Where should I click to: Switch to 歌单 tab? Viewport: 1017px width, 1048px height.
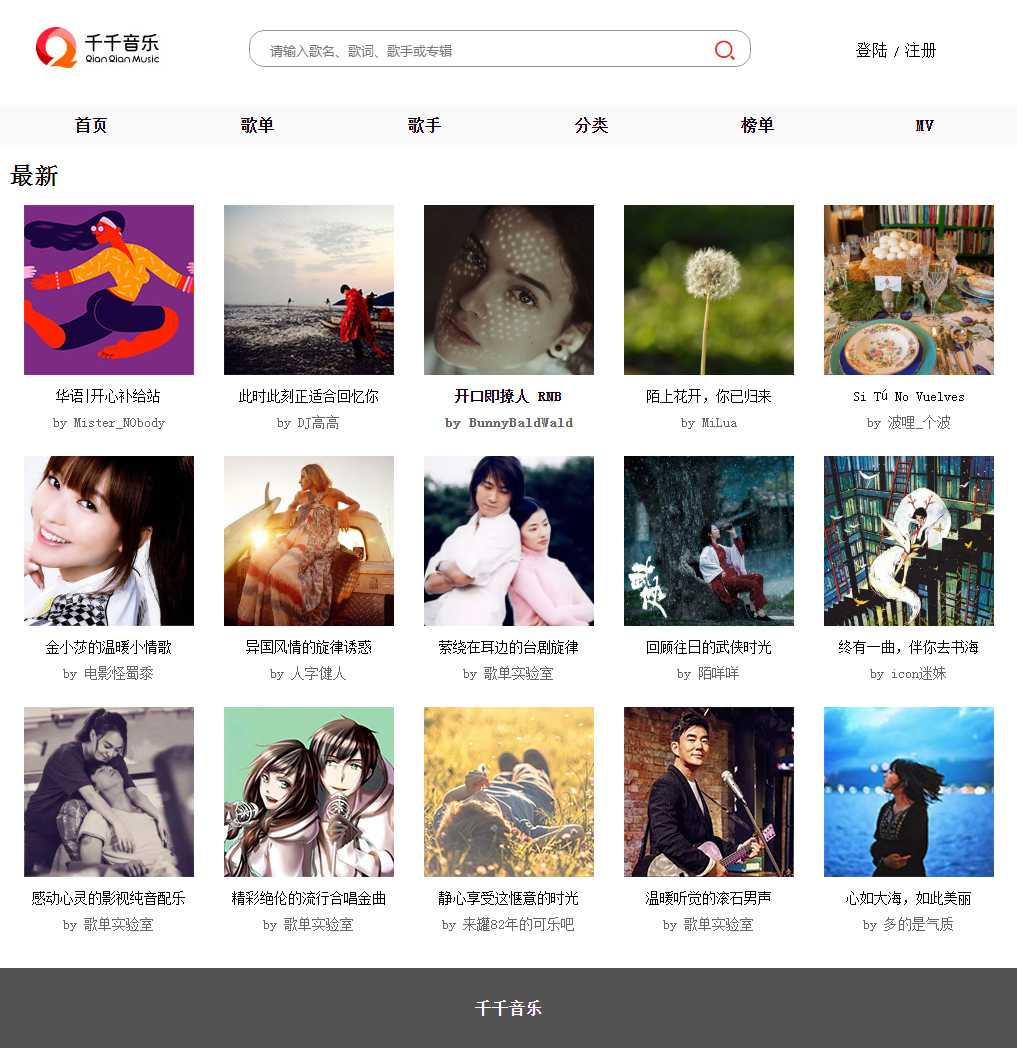click(x=257, y=125)
